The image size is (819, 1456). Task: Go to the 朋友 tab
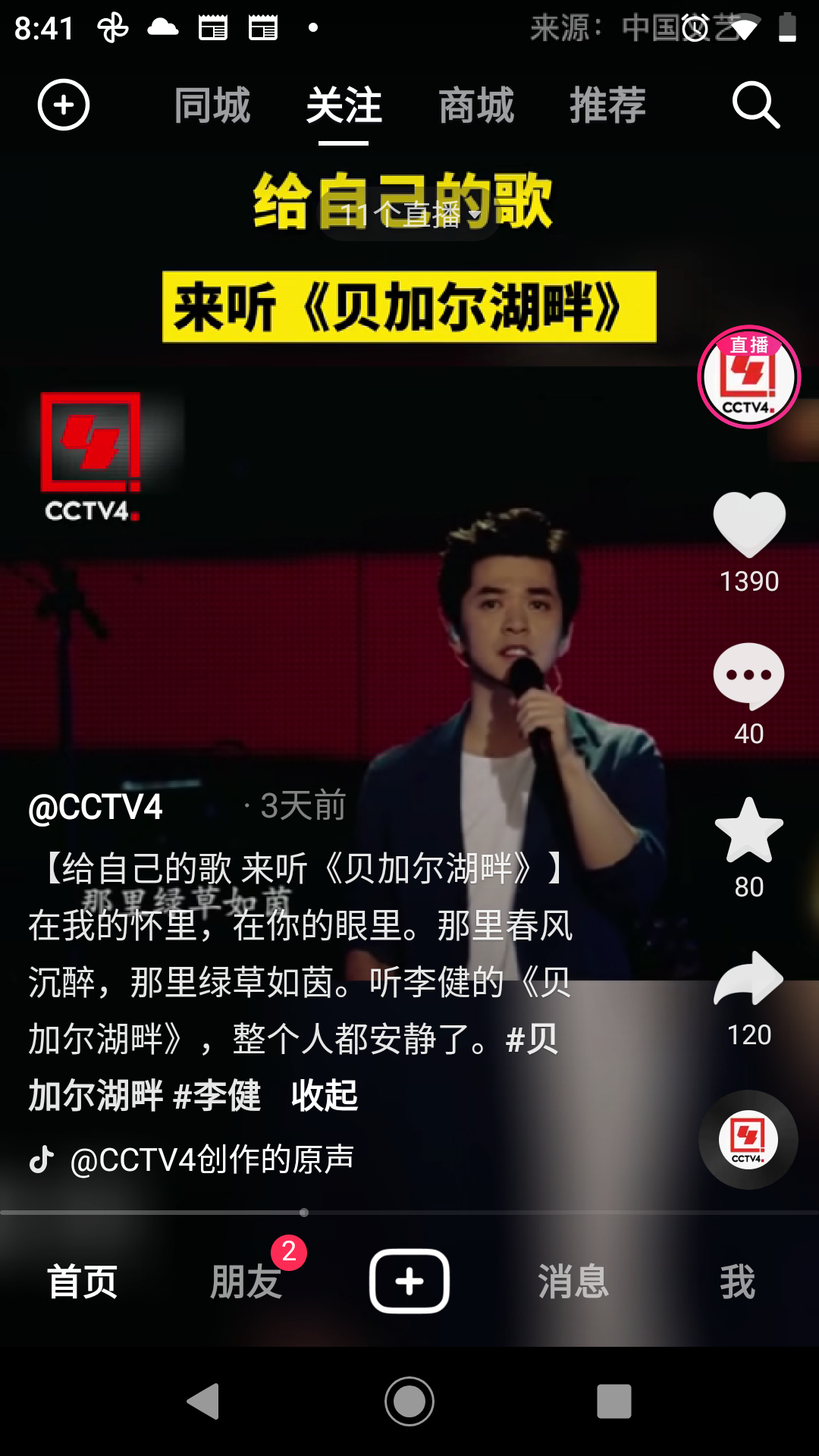click(246, 1282)
